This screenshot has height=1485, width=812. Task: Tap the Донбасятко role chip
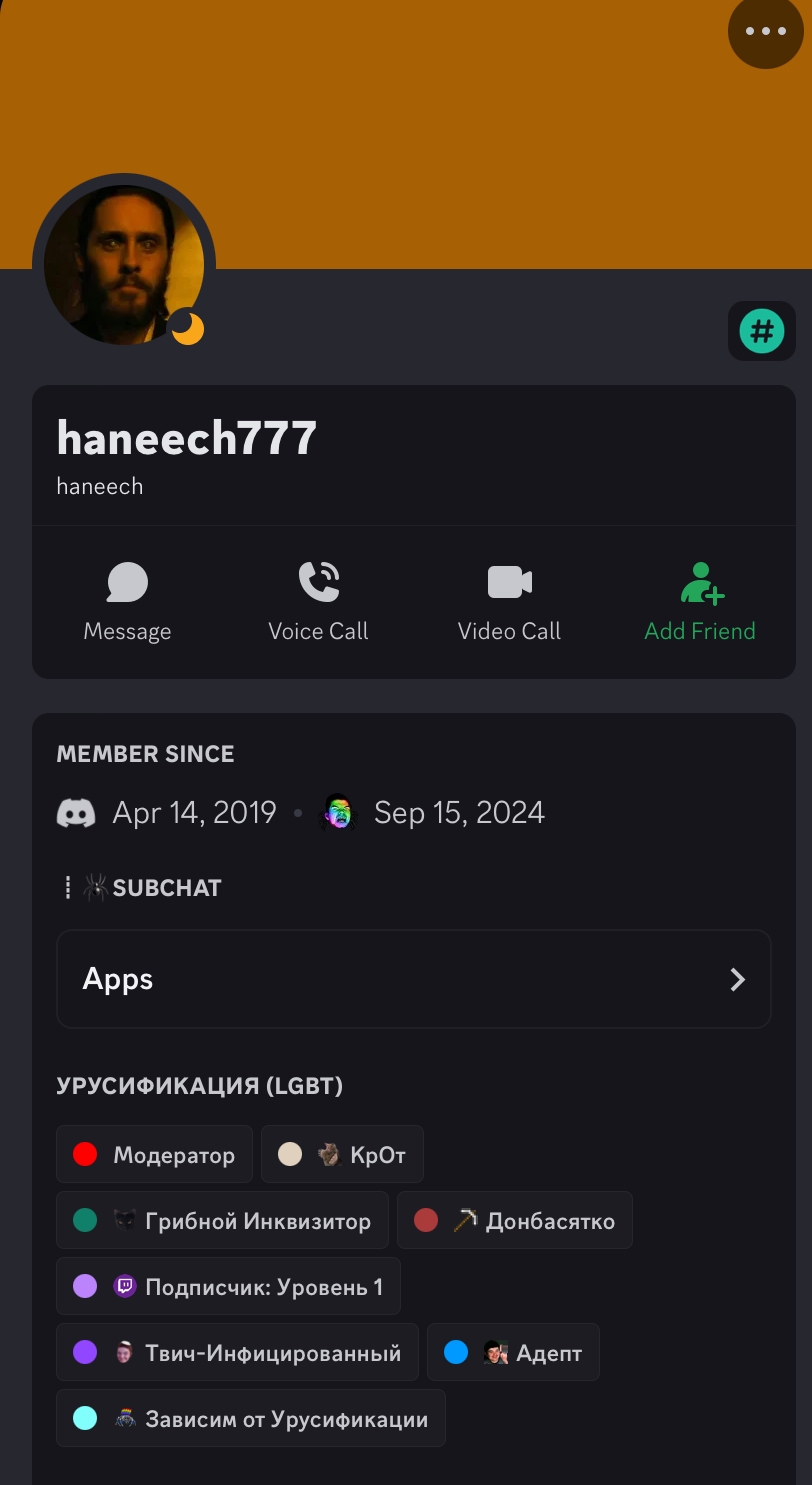click(x=515, y=1221)
